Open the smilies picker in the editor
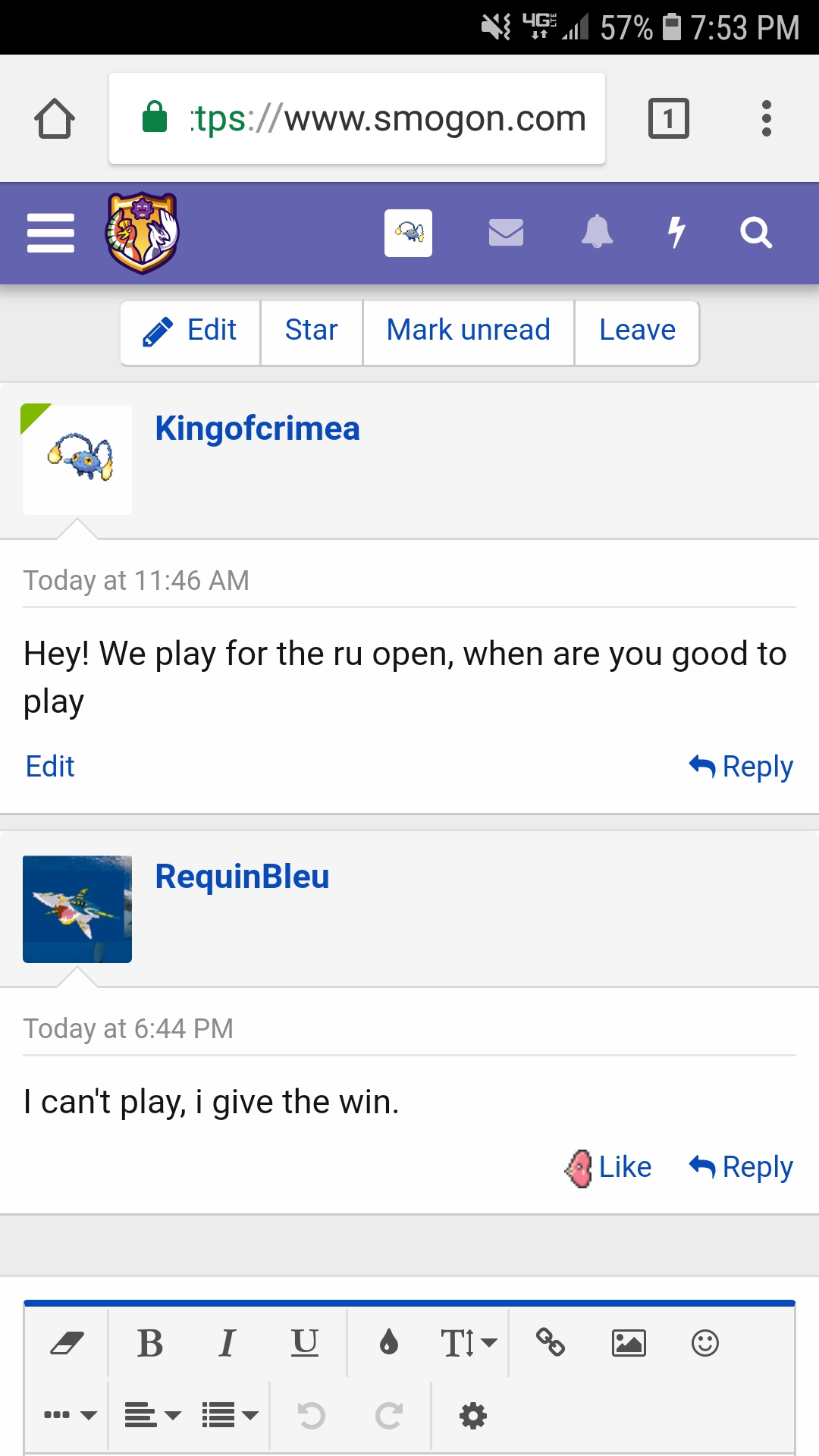 pos(705,1343)
